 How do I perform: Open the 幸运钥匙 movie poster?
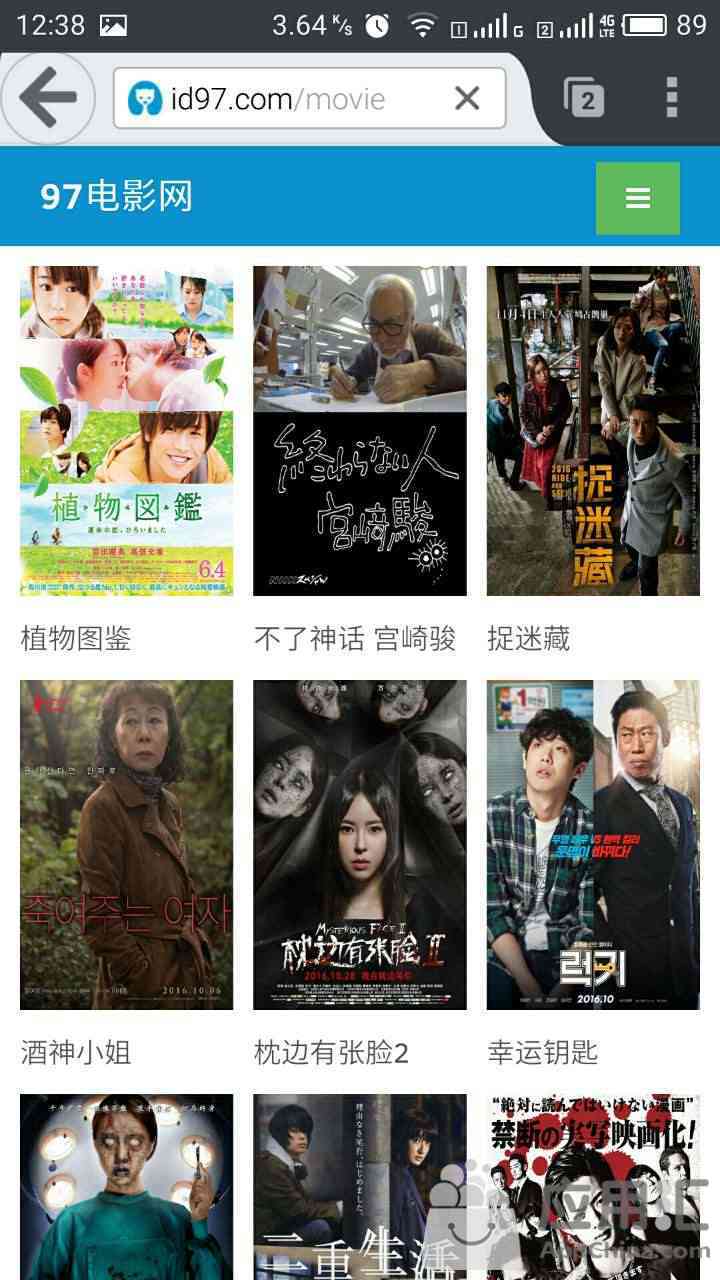pos(593,845)
